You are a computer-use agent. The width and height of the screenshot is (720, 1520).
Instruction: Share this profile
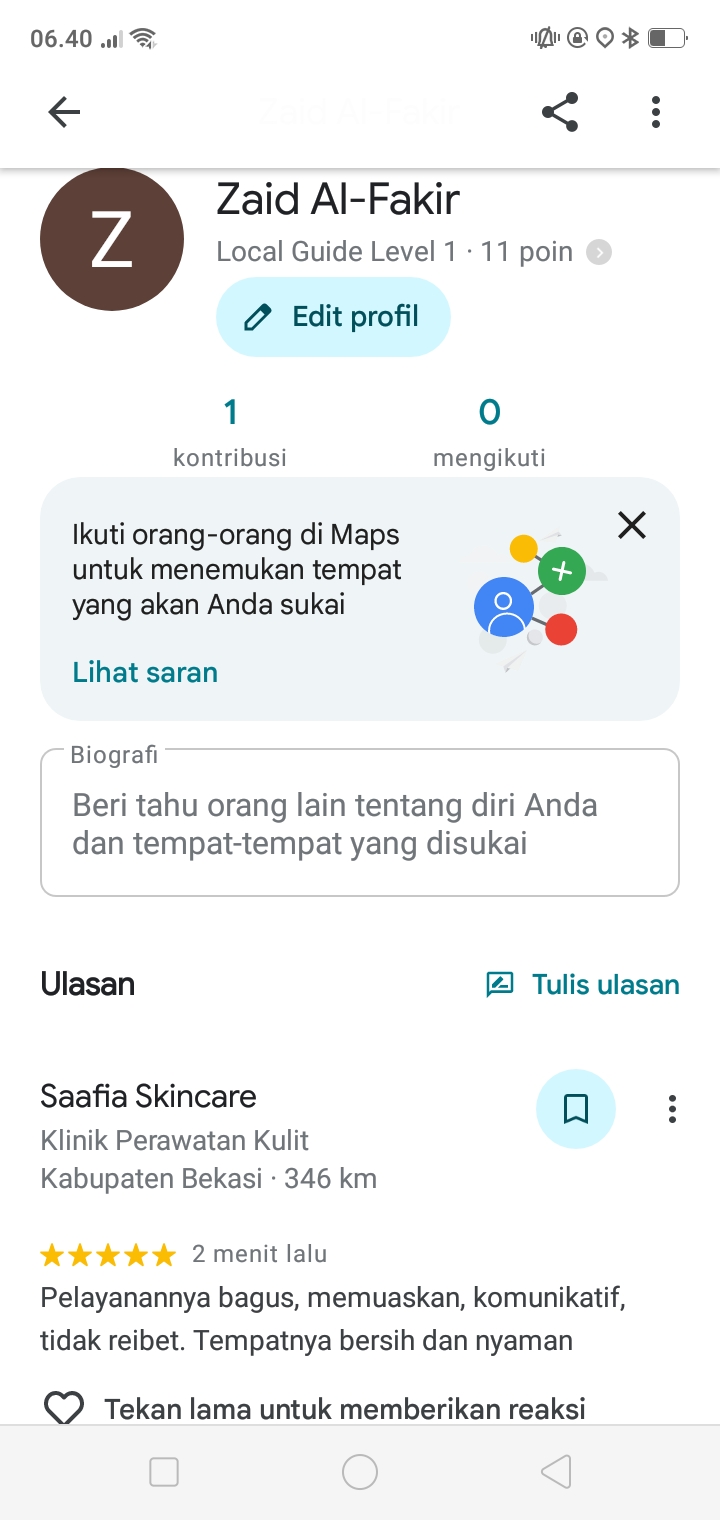(x=560, y=112)
